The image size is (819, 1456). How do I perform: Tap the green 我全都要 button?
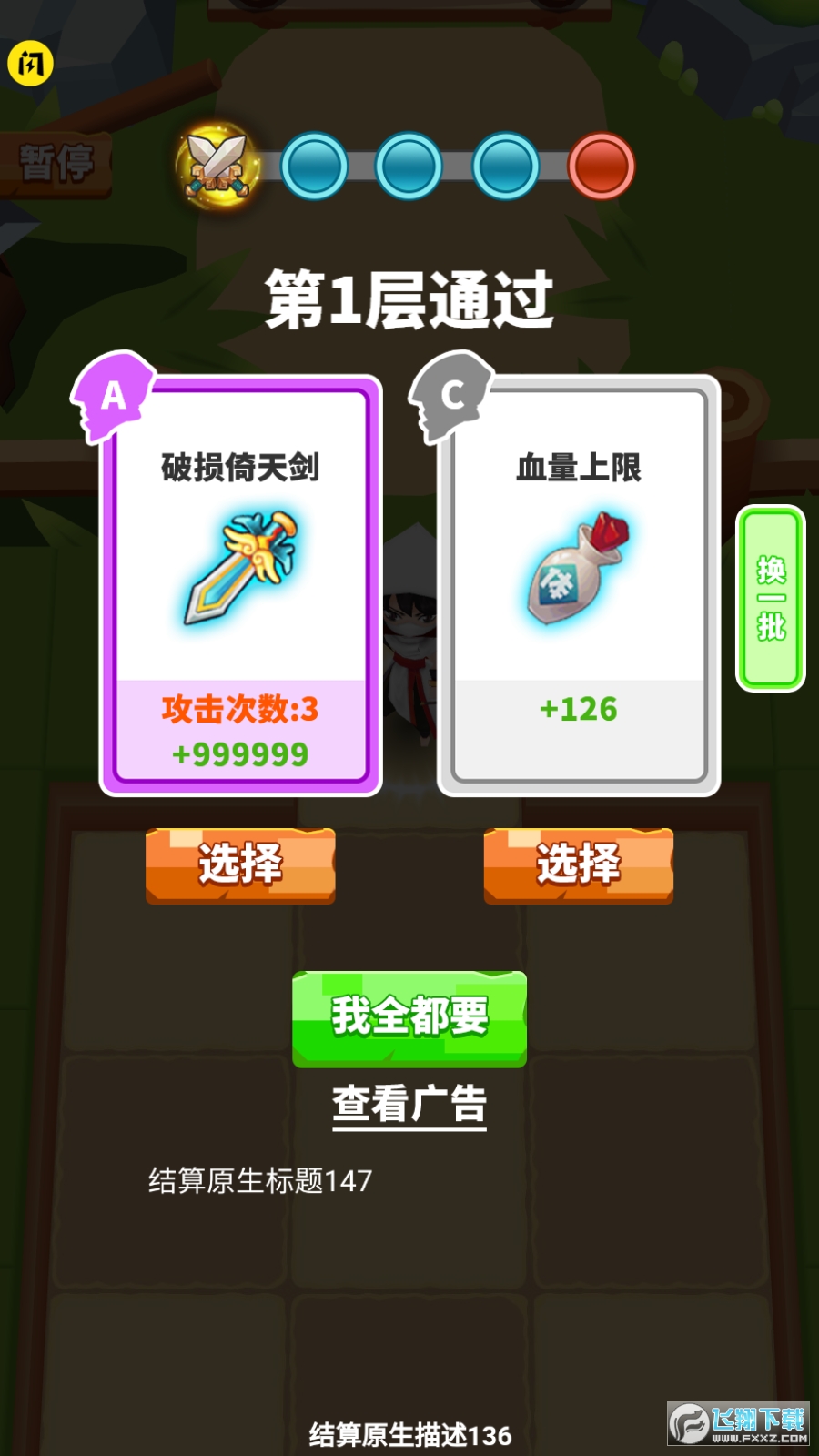pos(409,1017)
